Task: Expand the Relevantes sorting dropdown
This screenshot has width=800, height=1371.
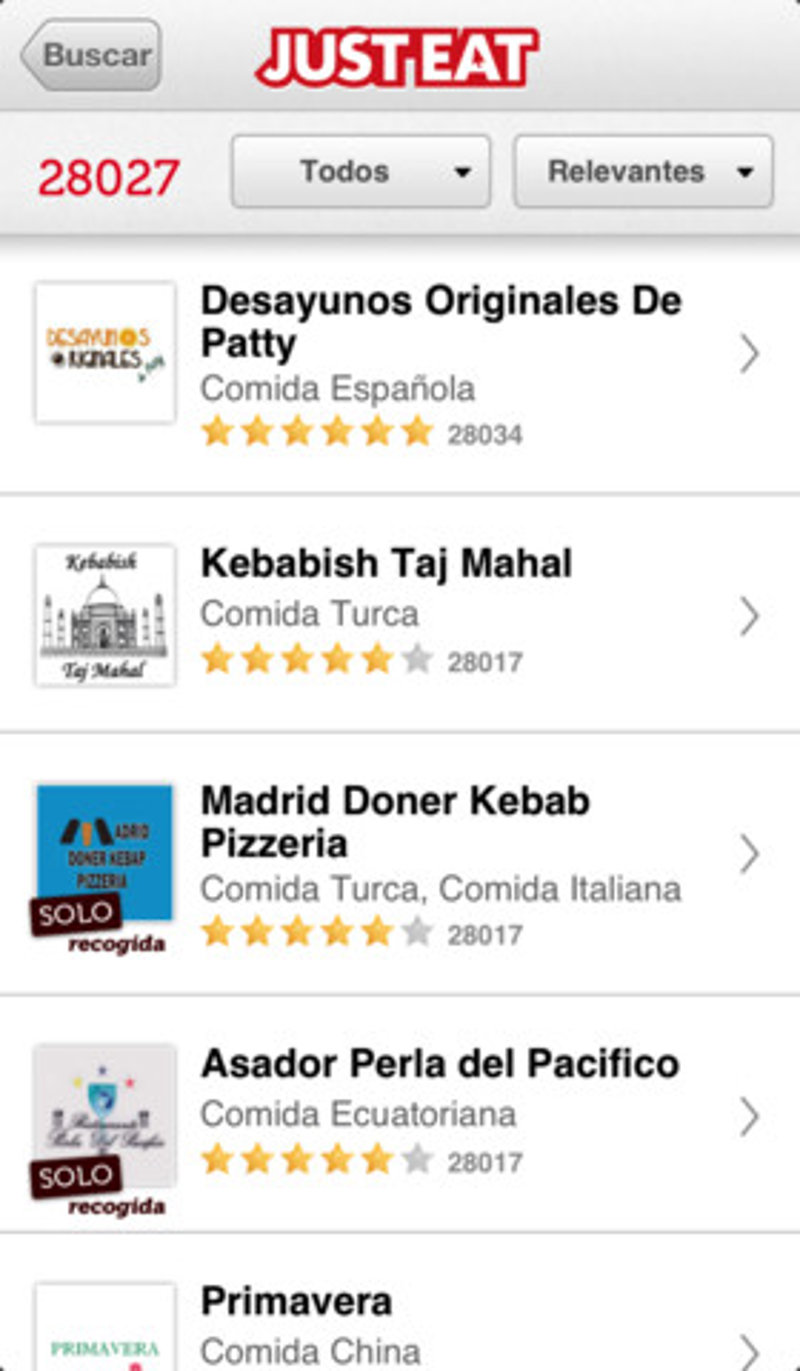Action: tap(643, 172)
